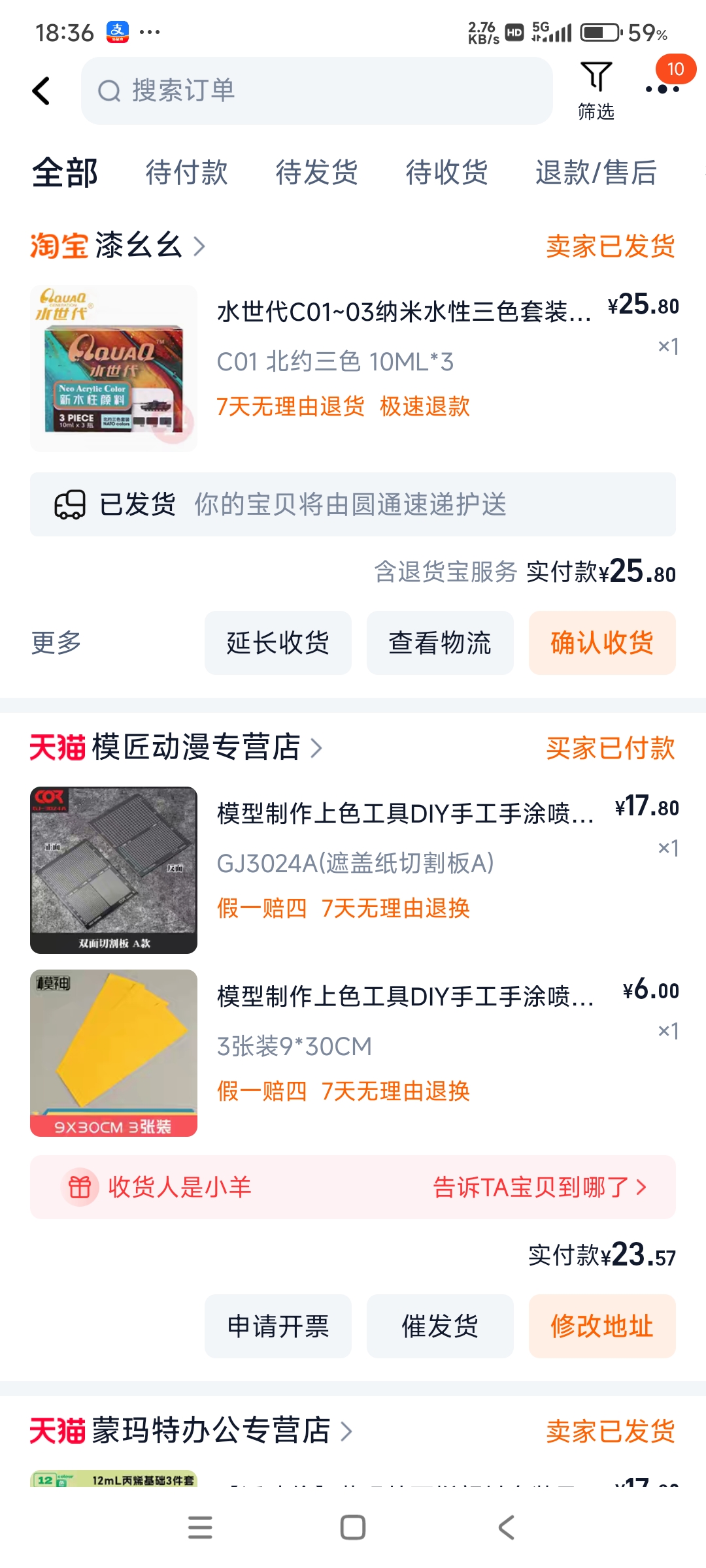
Task: Tap 更多 for more order actions
Action: click(56, 643)
